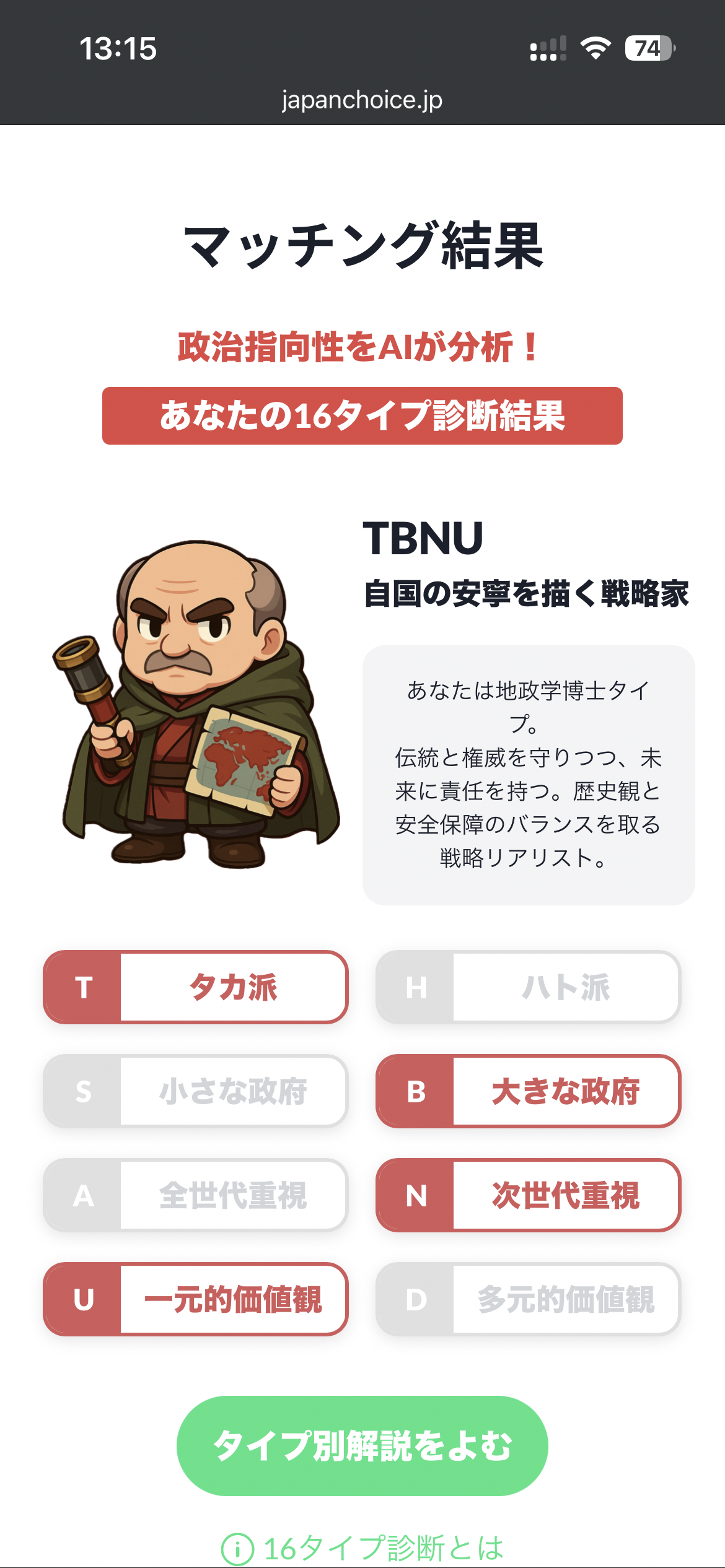The image size is (725, 1568).
Task: Tap the タイプ別解説をよむ button
Action: 362,1446
